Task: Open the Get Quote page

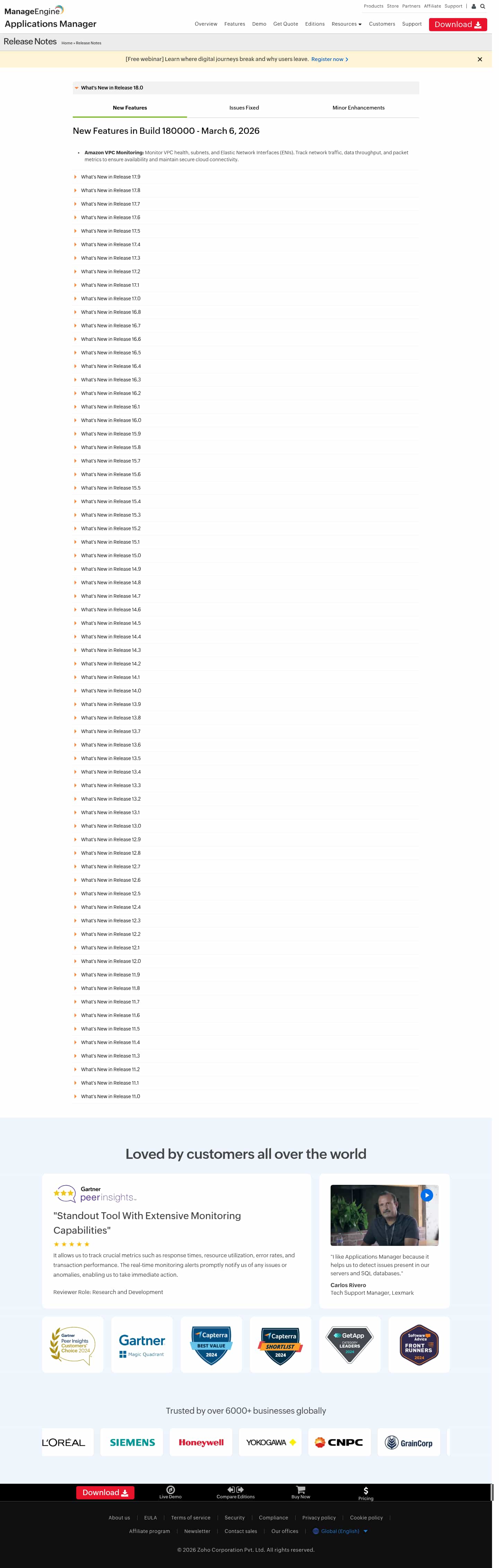Action: pos(286,24)
